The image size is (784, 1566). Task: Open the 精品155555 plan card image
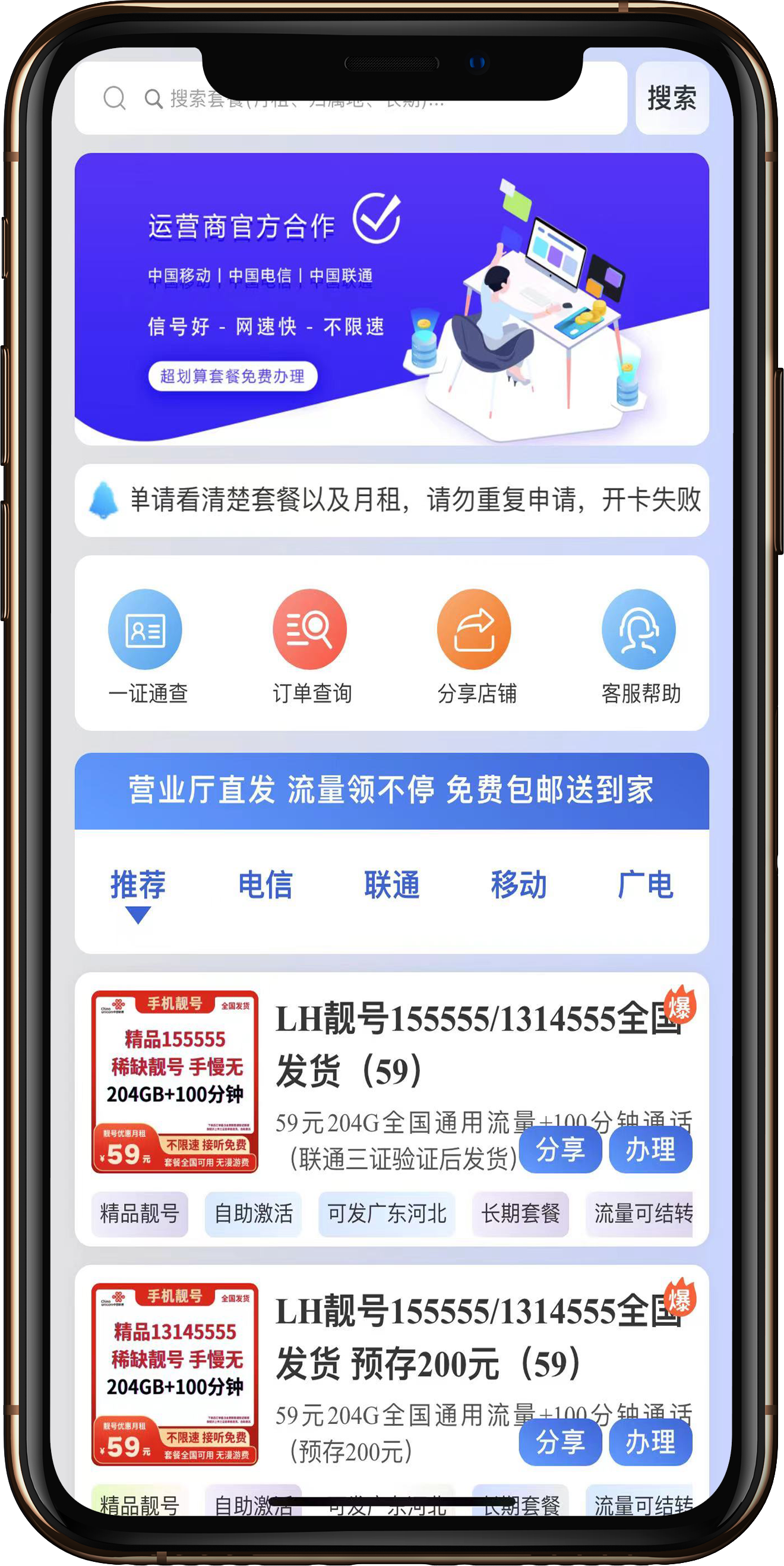coord(175,1082)
